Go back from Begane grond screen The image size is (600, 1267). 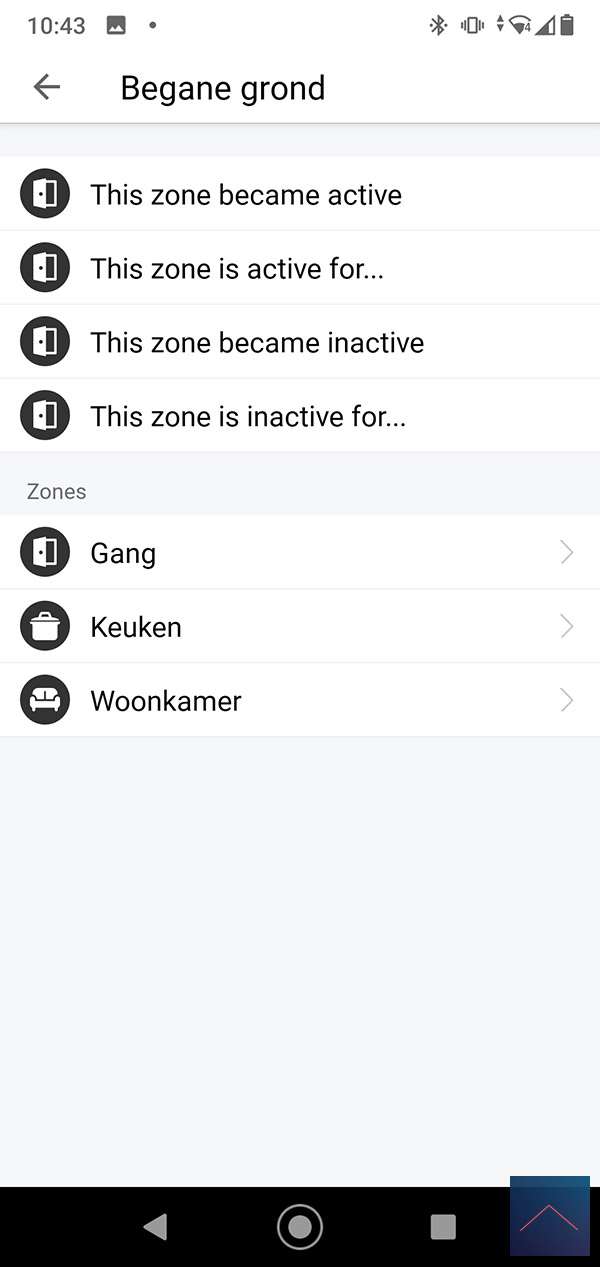tap(47, 87)
